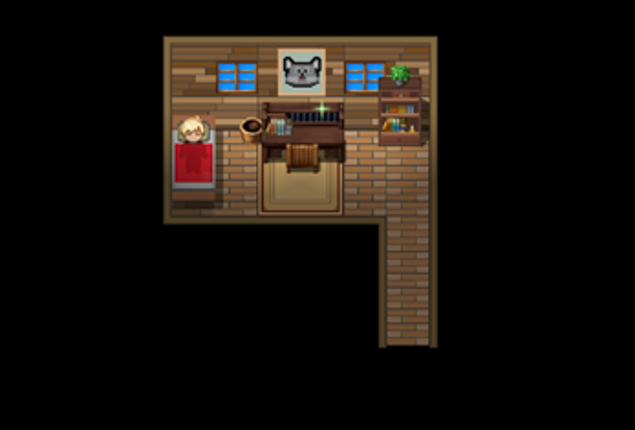Tap the green sparkle on the desk
635x430 pixels.
tap(322, 108)
